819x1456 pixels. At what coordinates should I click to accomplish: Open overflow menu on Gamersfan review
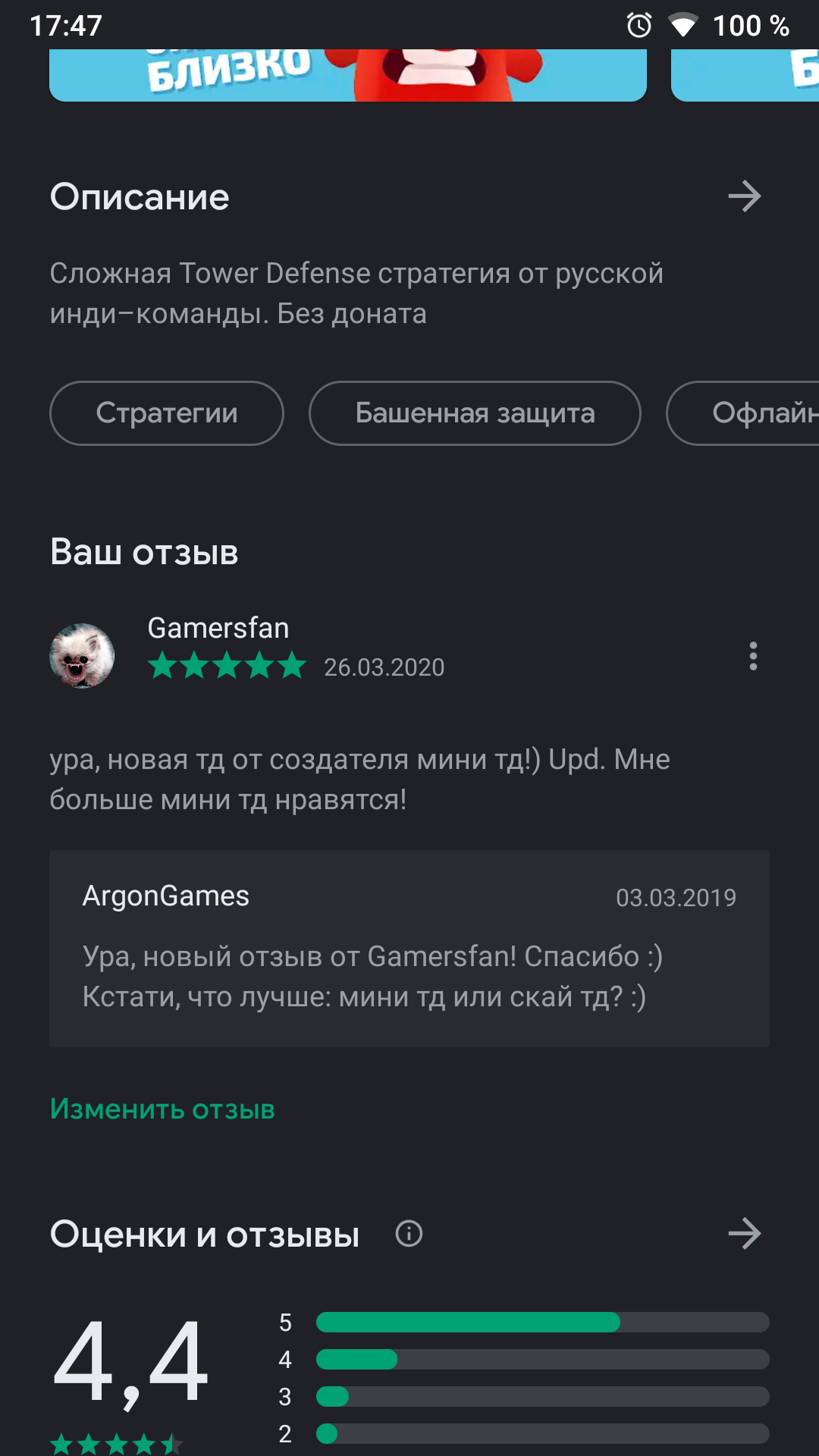[x=752, y=656]
